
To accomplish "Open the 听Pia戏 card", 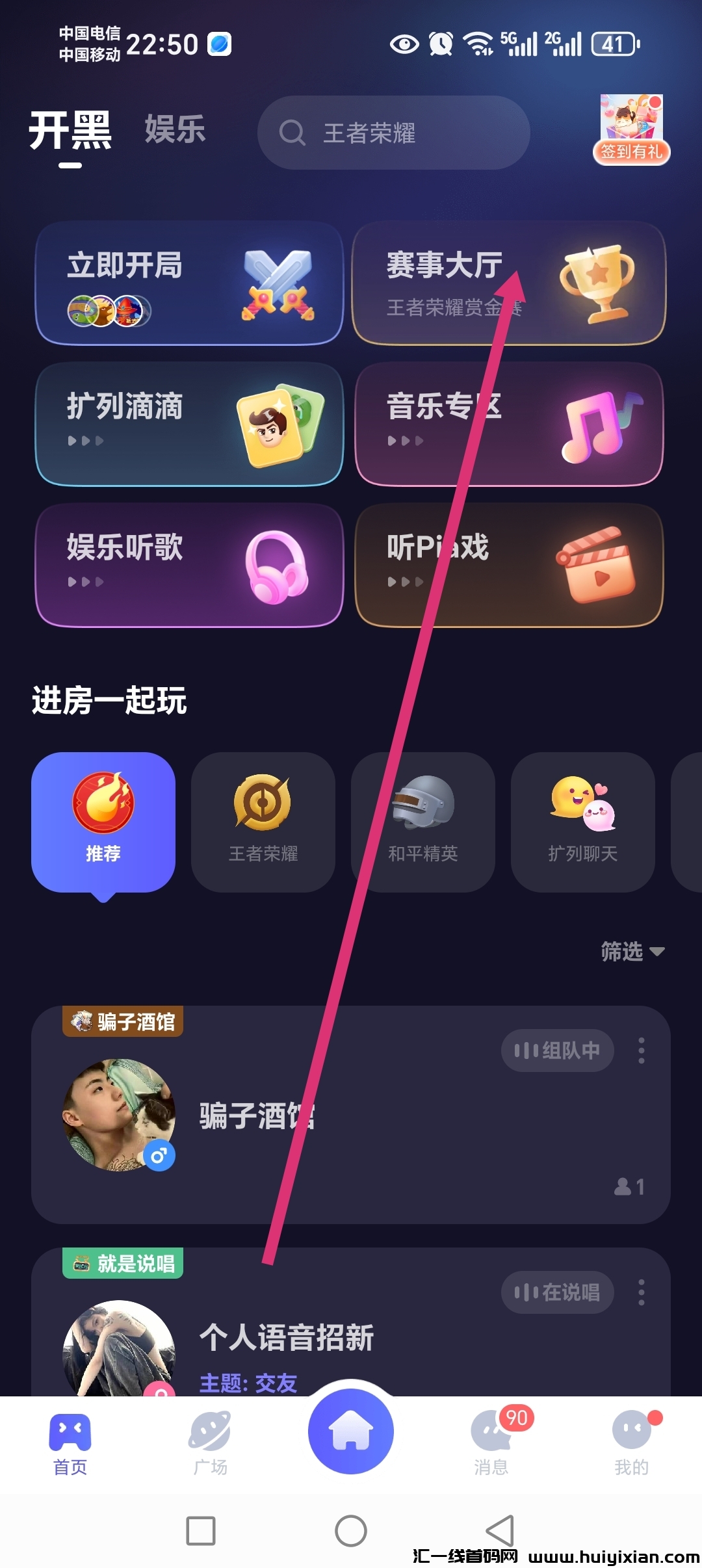I will 509,564.
